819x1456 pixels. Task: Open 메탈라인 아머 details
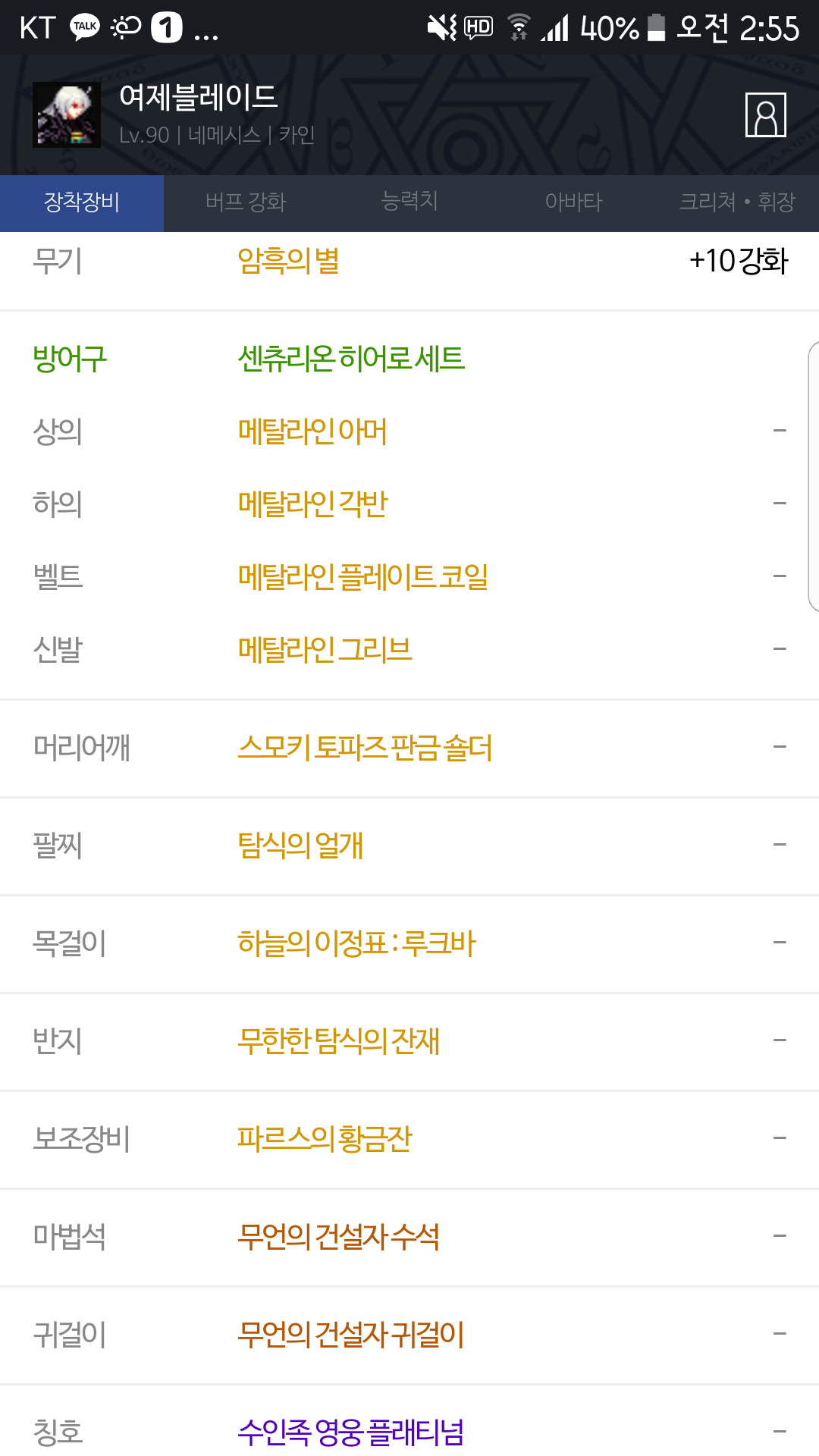[x=312, y=431]
